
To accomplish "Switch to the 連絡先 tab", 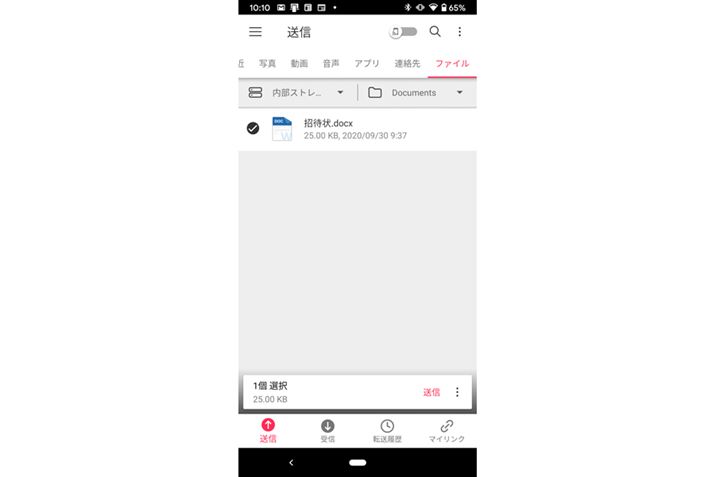I will [406, 63].
